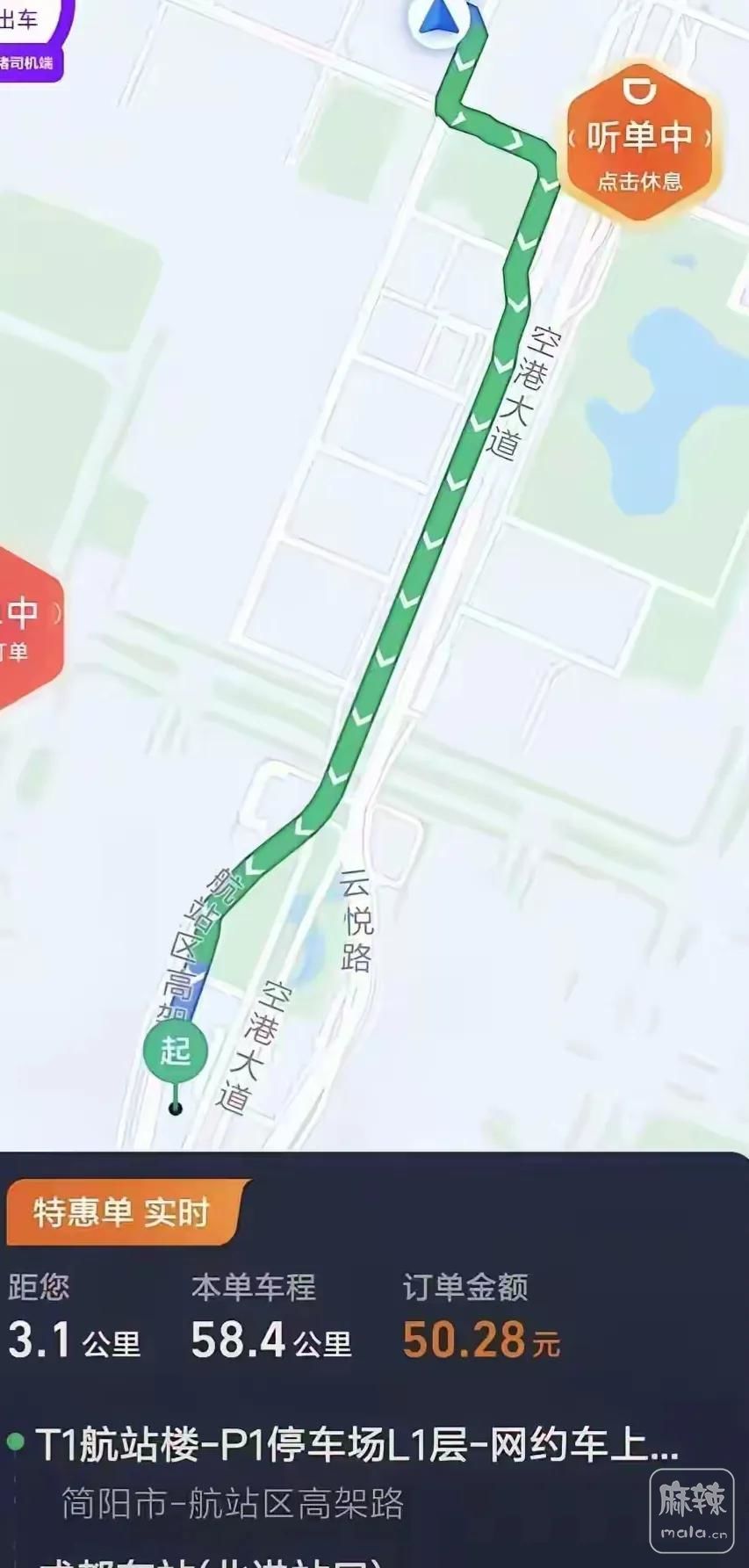Open the 特惠单 order from T1航站楼
Image resolution: width=749 pixels, height=1568 pixels.
(x=356, y=1445)
